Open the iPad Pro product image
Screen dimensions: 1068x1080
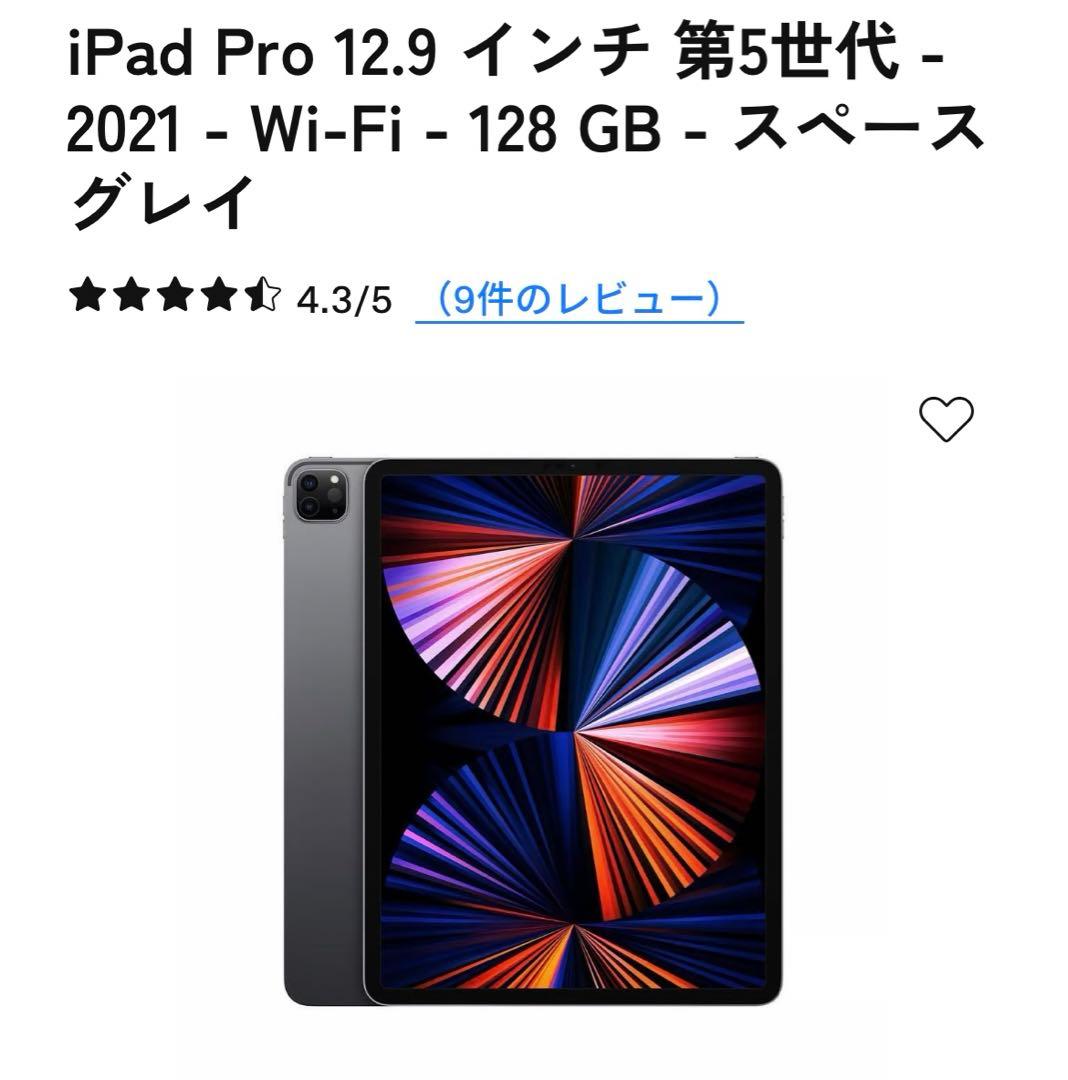click(x=533, y=733)
